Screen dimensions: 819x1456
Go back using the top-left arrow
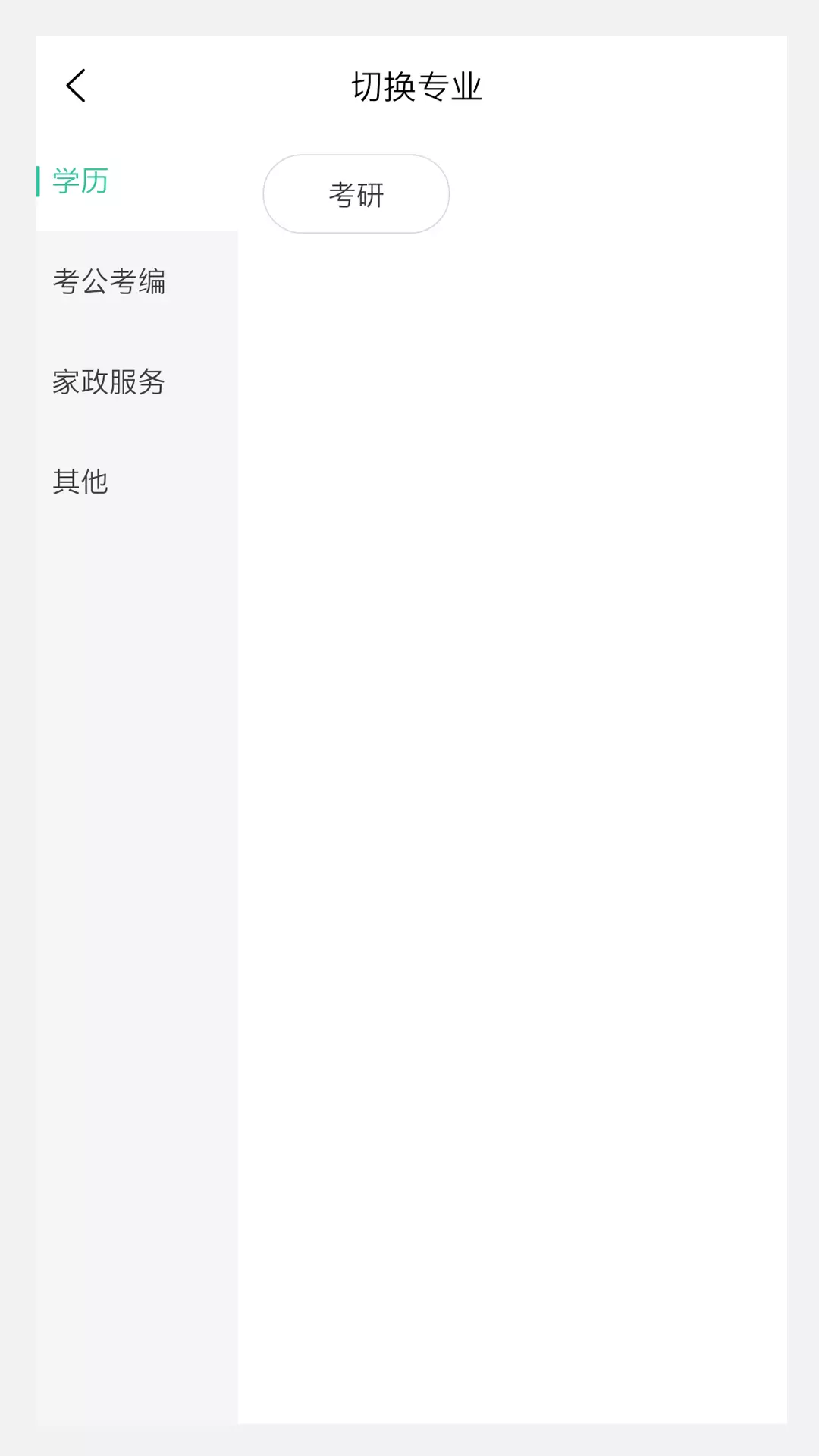tap(76, 86)
